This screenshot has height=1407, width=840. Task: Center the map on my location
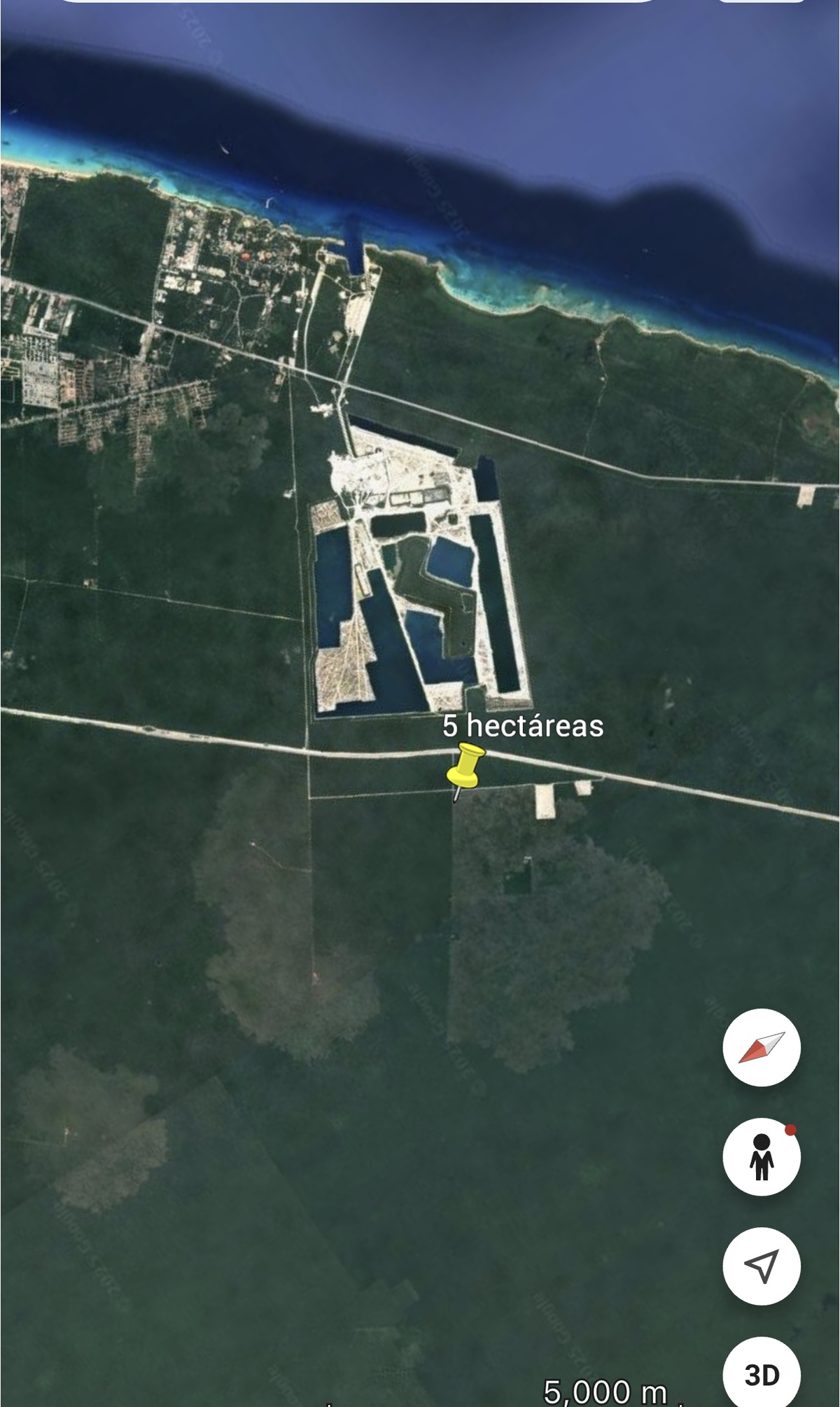click(x=762, y=1266)
